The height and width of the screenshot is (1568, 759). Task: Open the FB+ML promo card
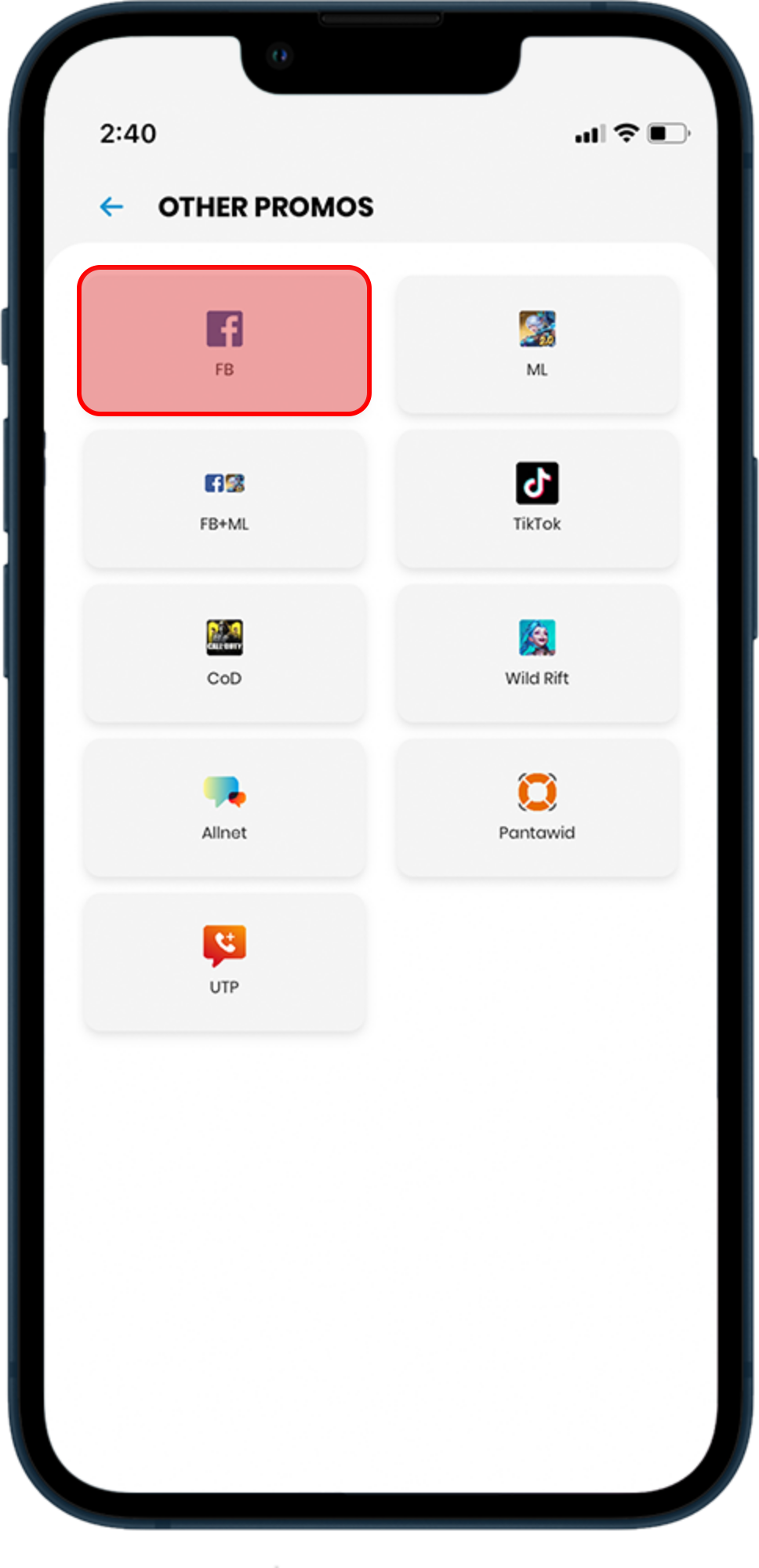(x=224, y=499)
